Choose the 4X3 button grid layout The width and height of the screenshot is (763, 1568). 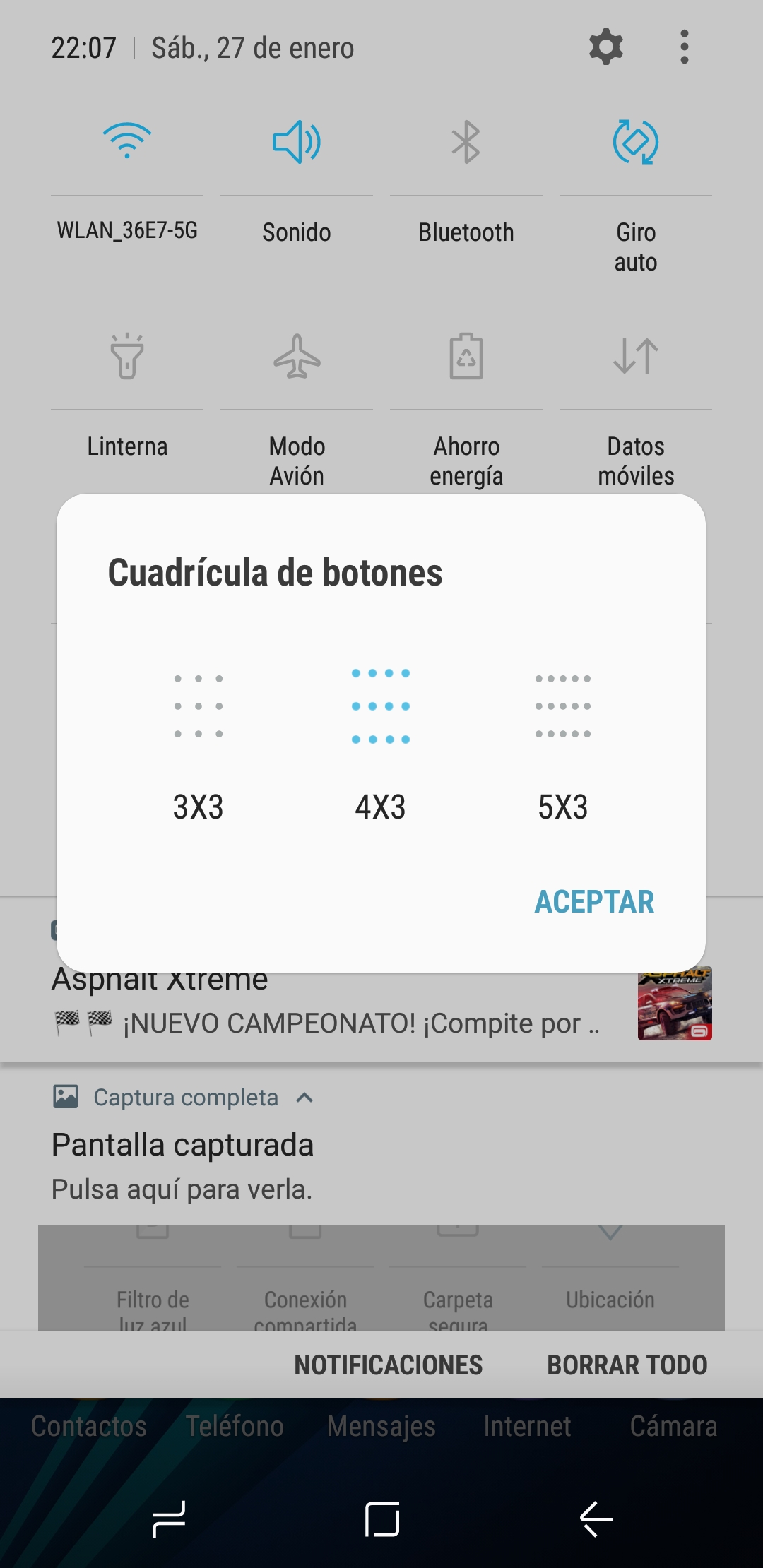pyautogui.click(x=381, y=742)
